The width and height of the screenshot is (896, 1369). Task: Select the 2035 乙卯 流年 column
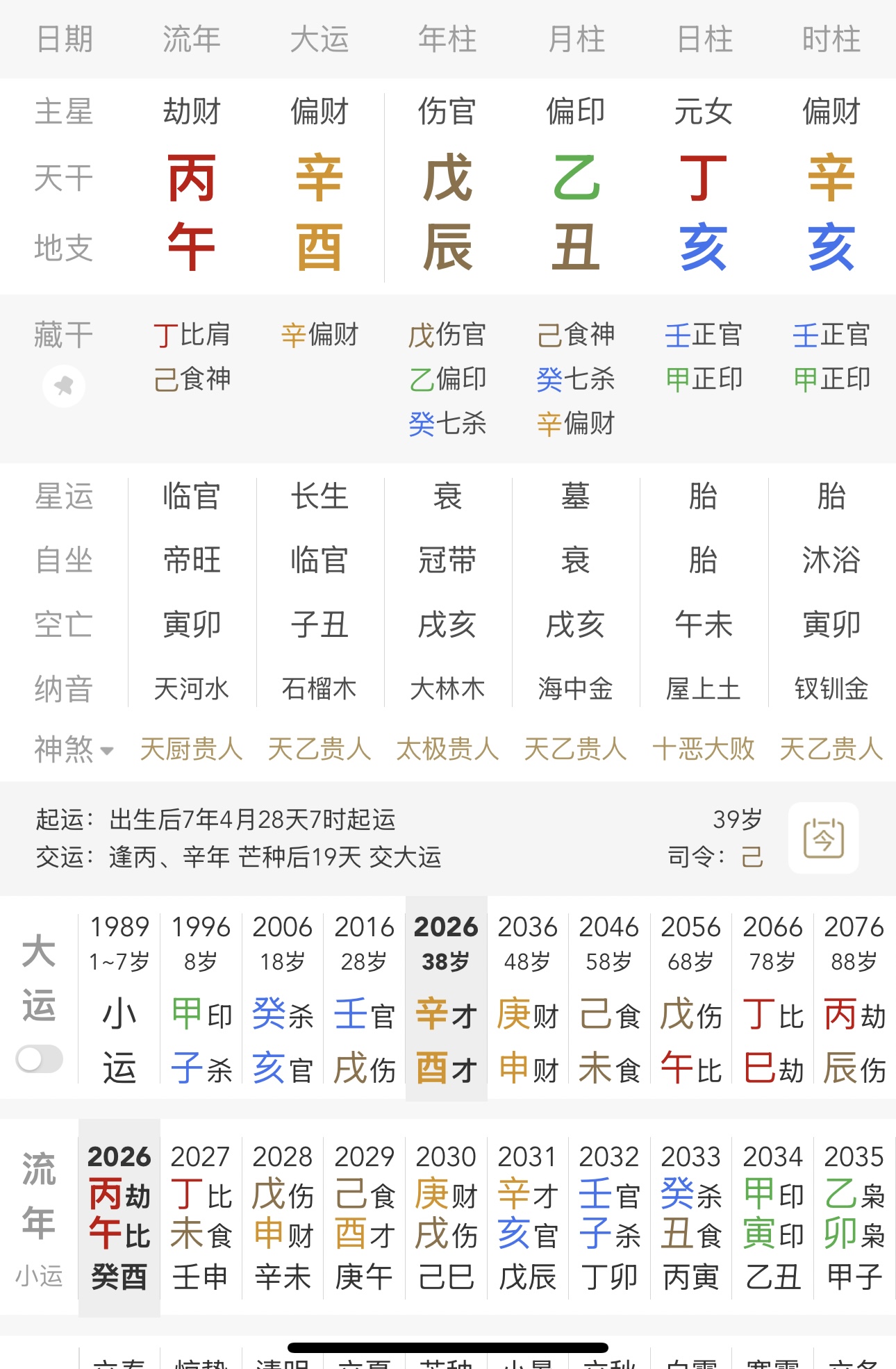pos(854,1215)
